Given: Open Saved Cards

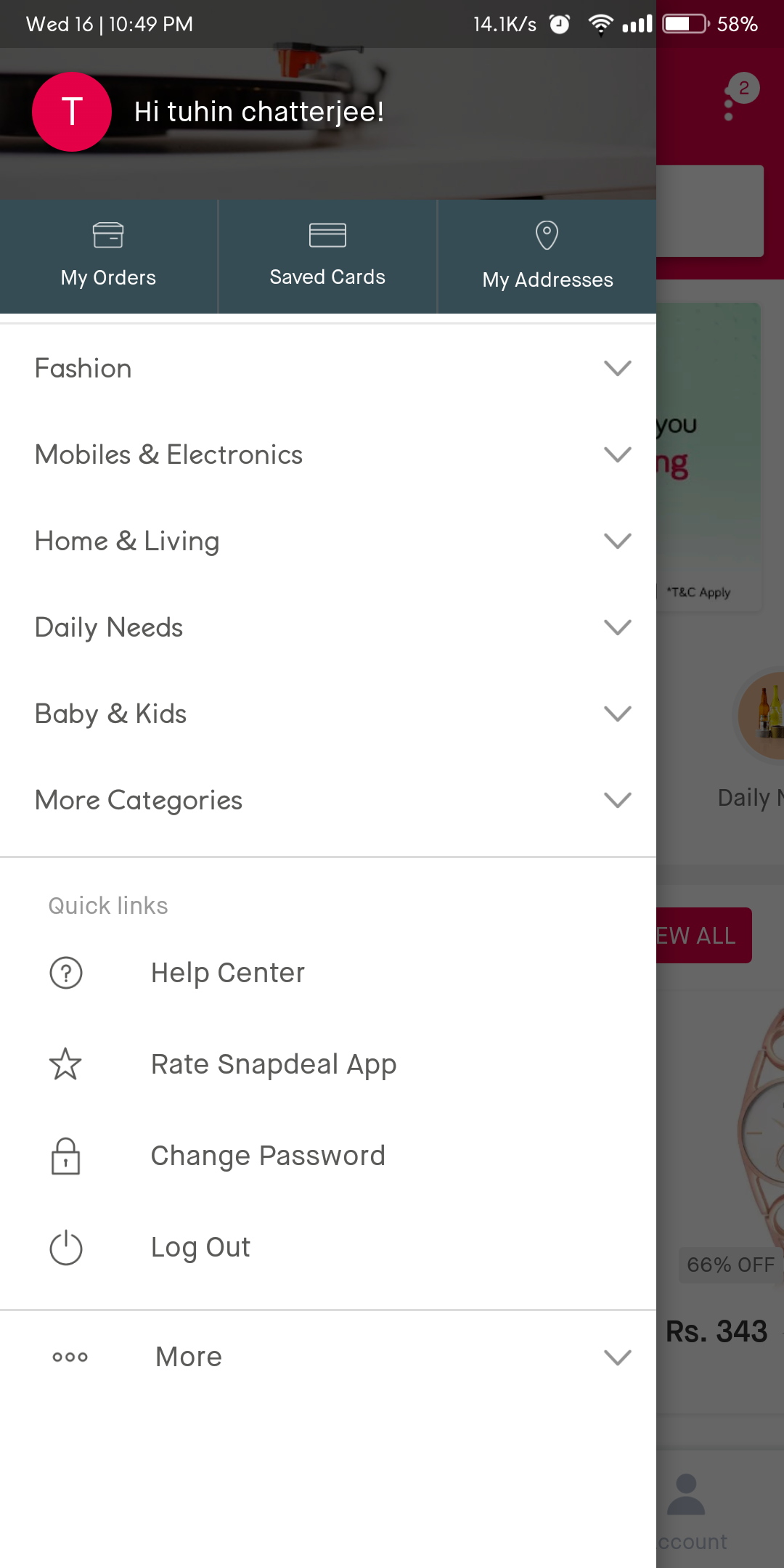Looking at the screenshot, I should [x=327, y=256].
